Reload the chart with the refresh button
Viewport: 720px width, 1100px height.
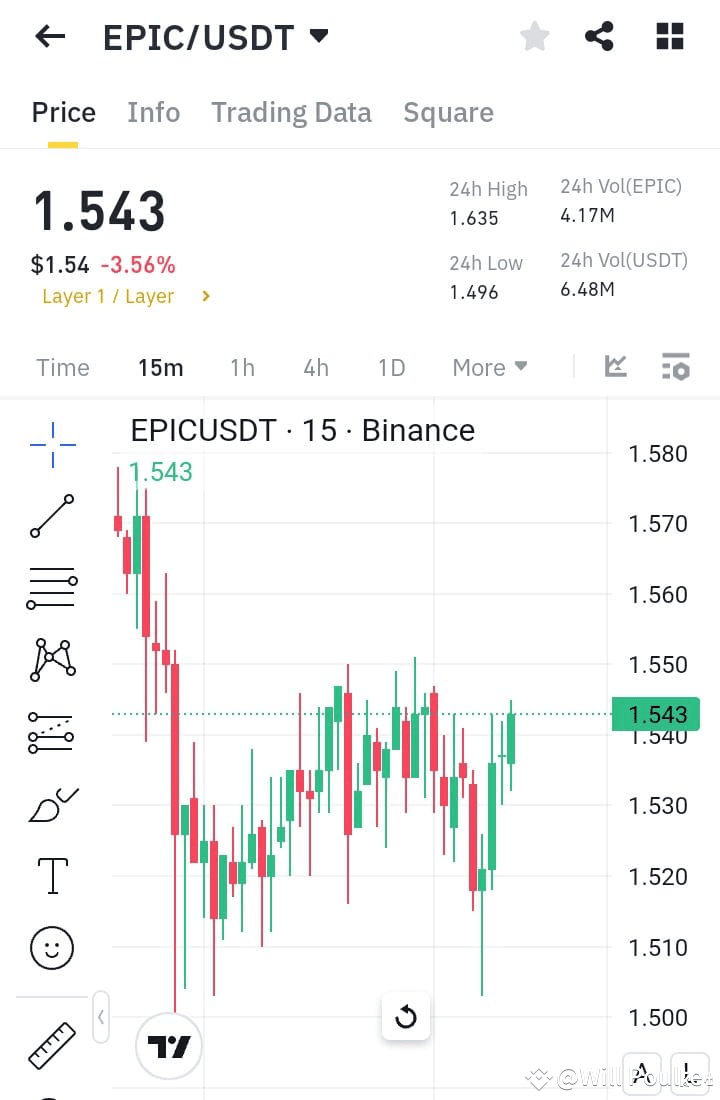tap(406, 1016)
